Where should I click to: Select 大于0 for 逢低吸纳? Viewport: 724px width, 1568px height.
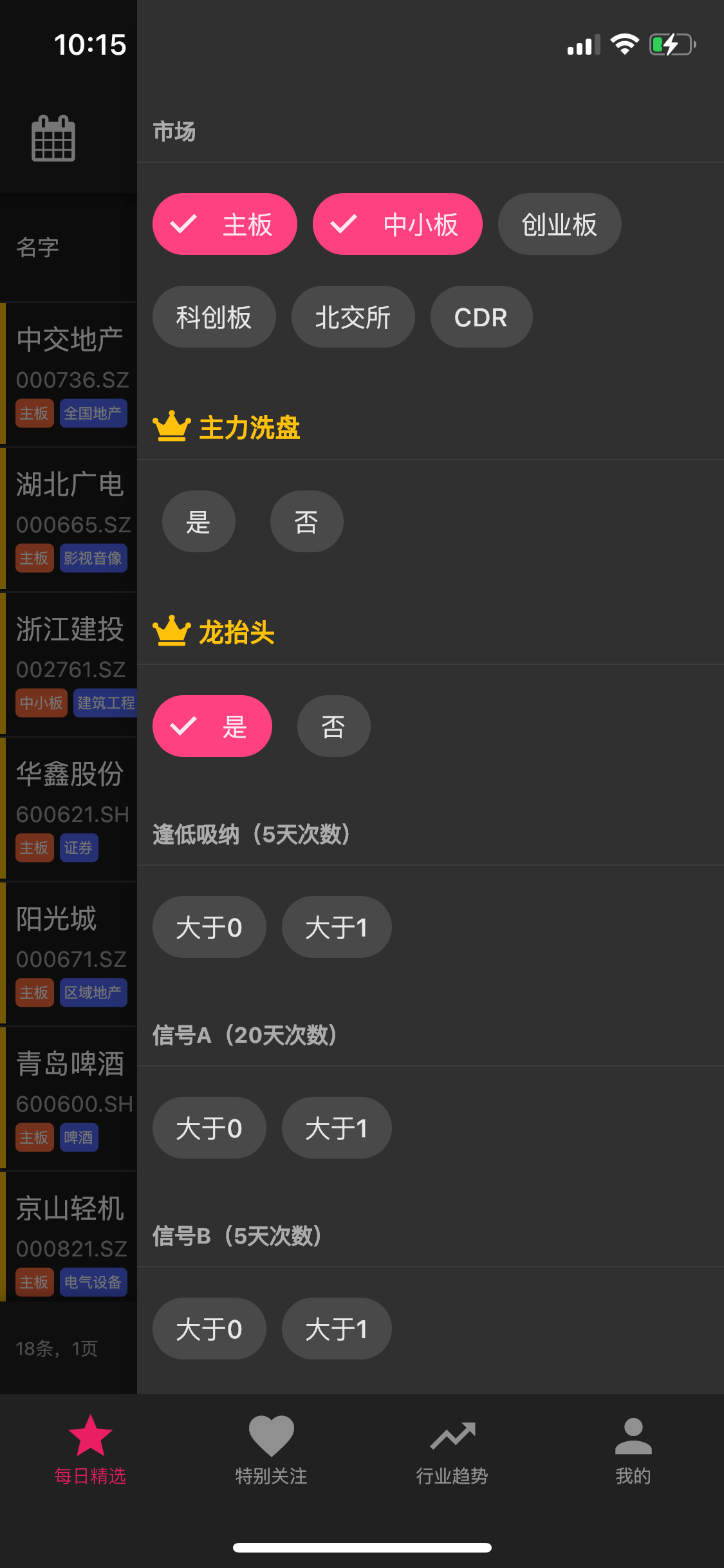tap(209, 927)
